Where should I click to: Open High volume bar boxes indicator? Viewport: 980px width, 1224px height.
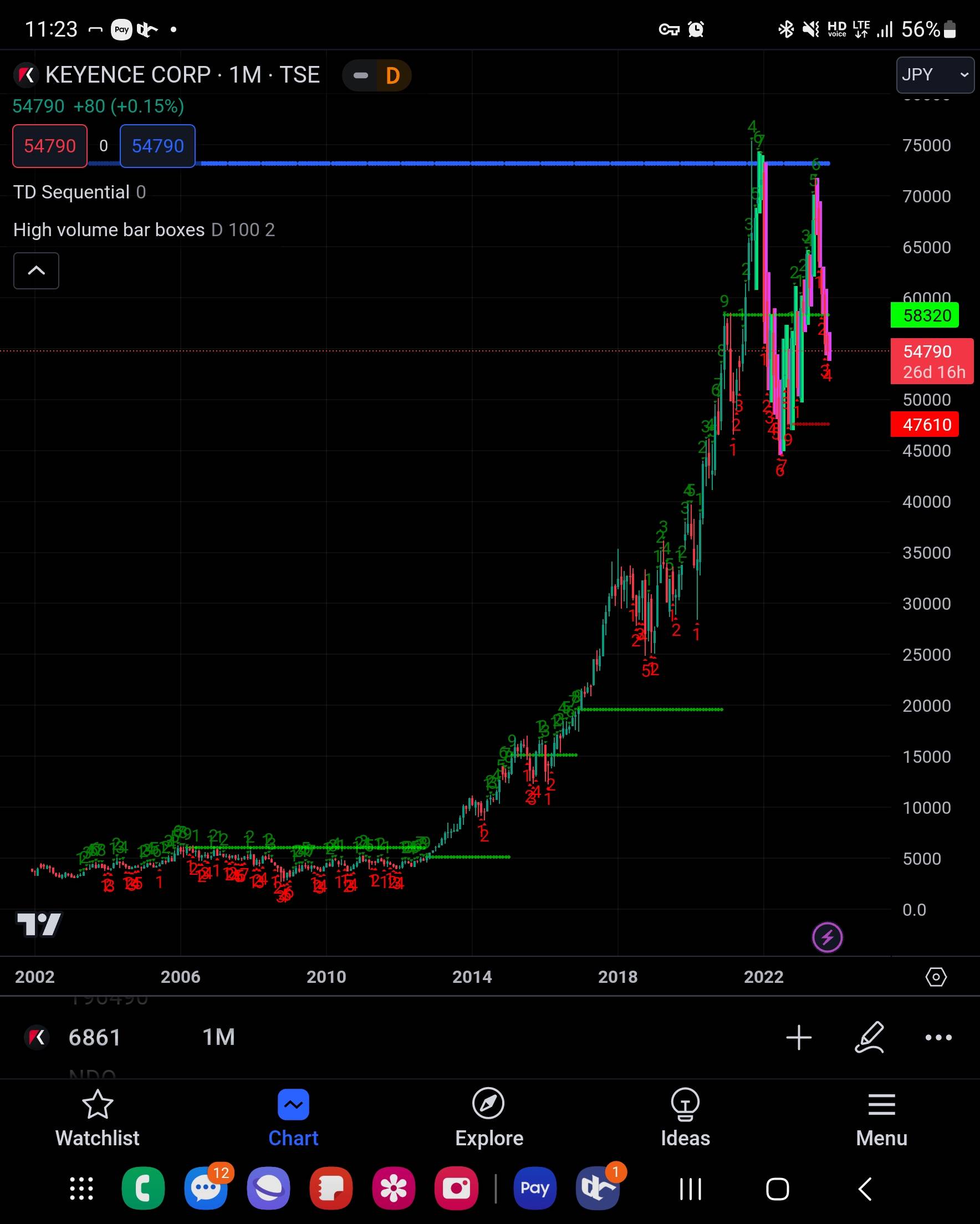pos(109,230)
